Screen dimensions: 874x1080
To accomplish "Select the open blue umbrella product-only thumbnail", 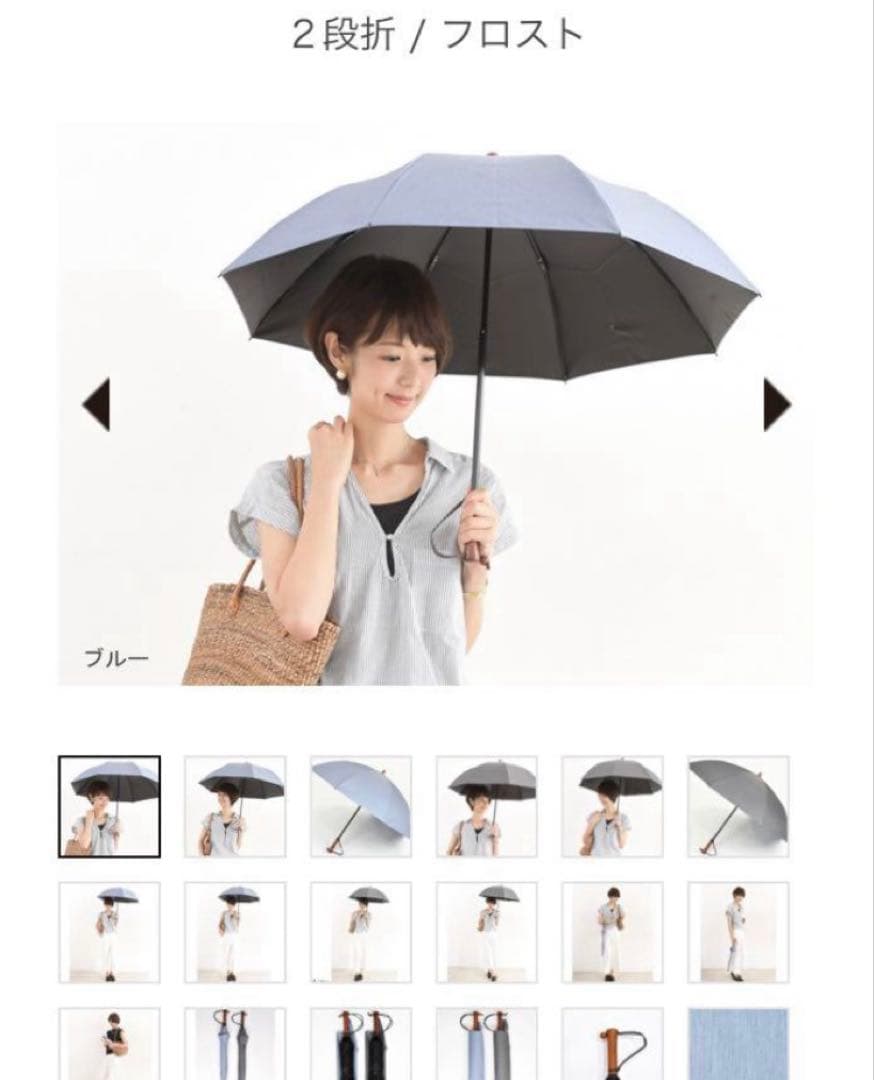I will click(x=361, y=807).
